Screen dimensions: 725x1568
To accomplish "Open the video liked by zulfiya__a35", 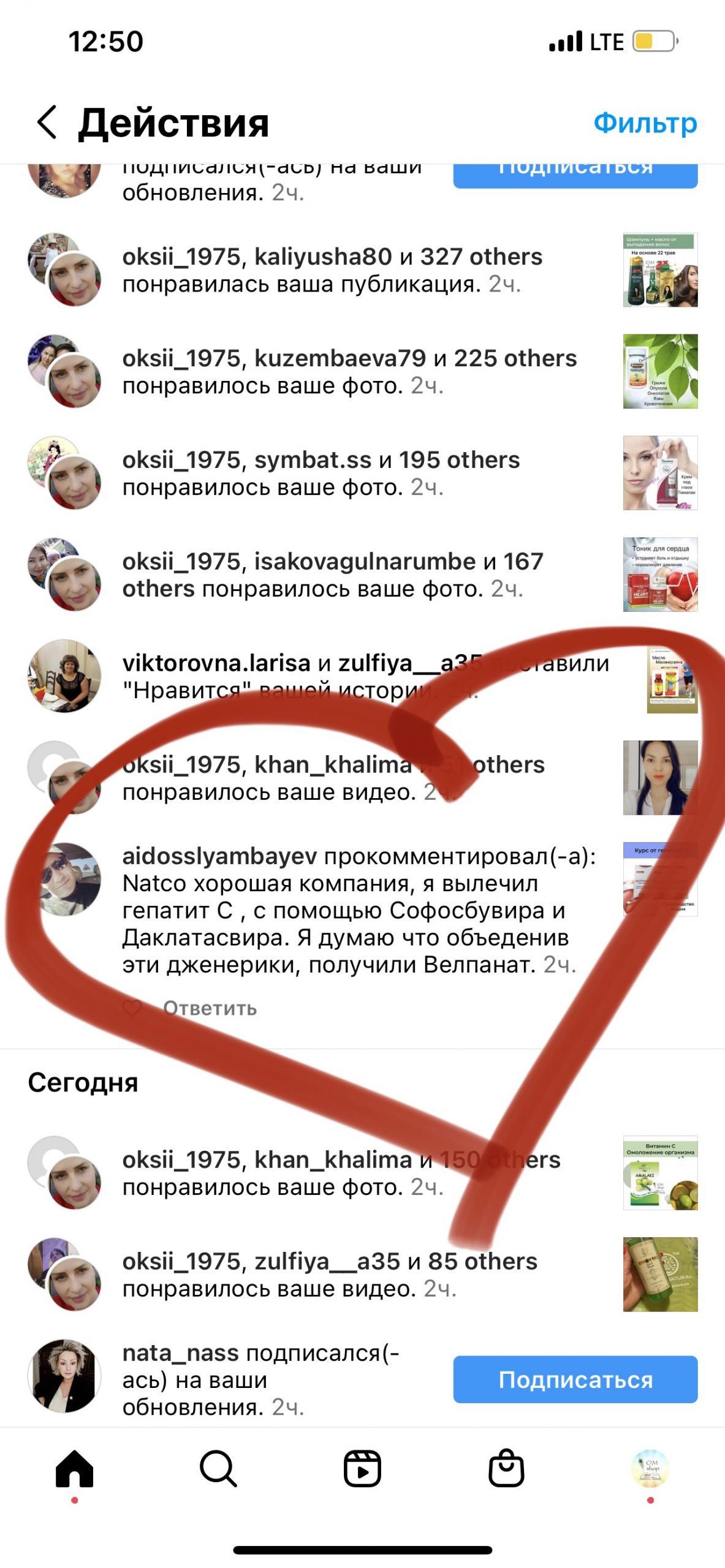I will 660,1275.
